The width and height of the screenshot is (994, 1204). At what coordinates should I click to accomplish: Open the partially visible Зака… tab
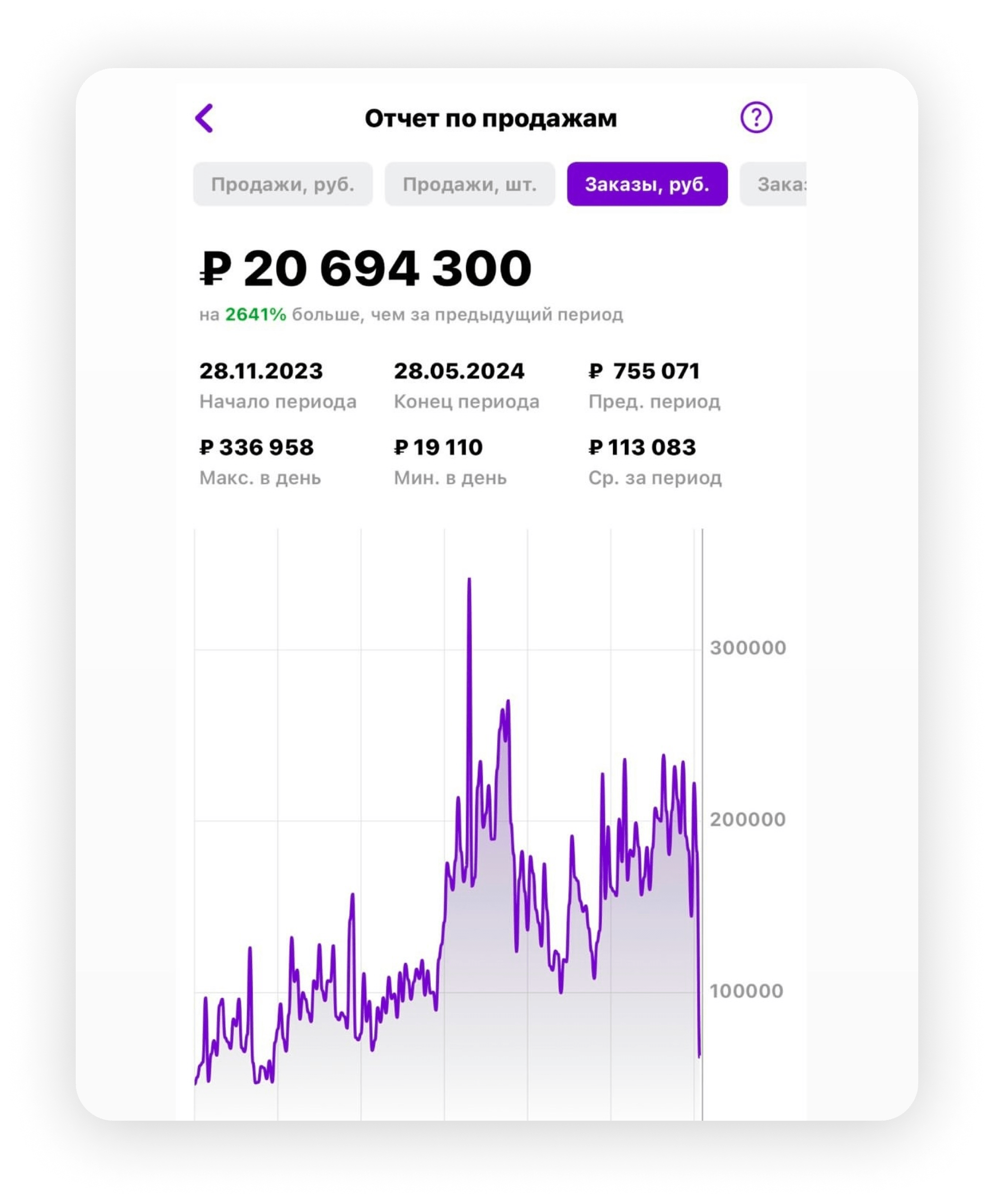(x=774, y=184)
